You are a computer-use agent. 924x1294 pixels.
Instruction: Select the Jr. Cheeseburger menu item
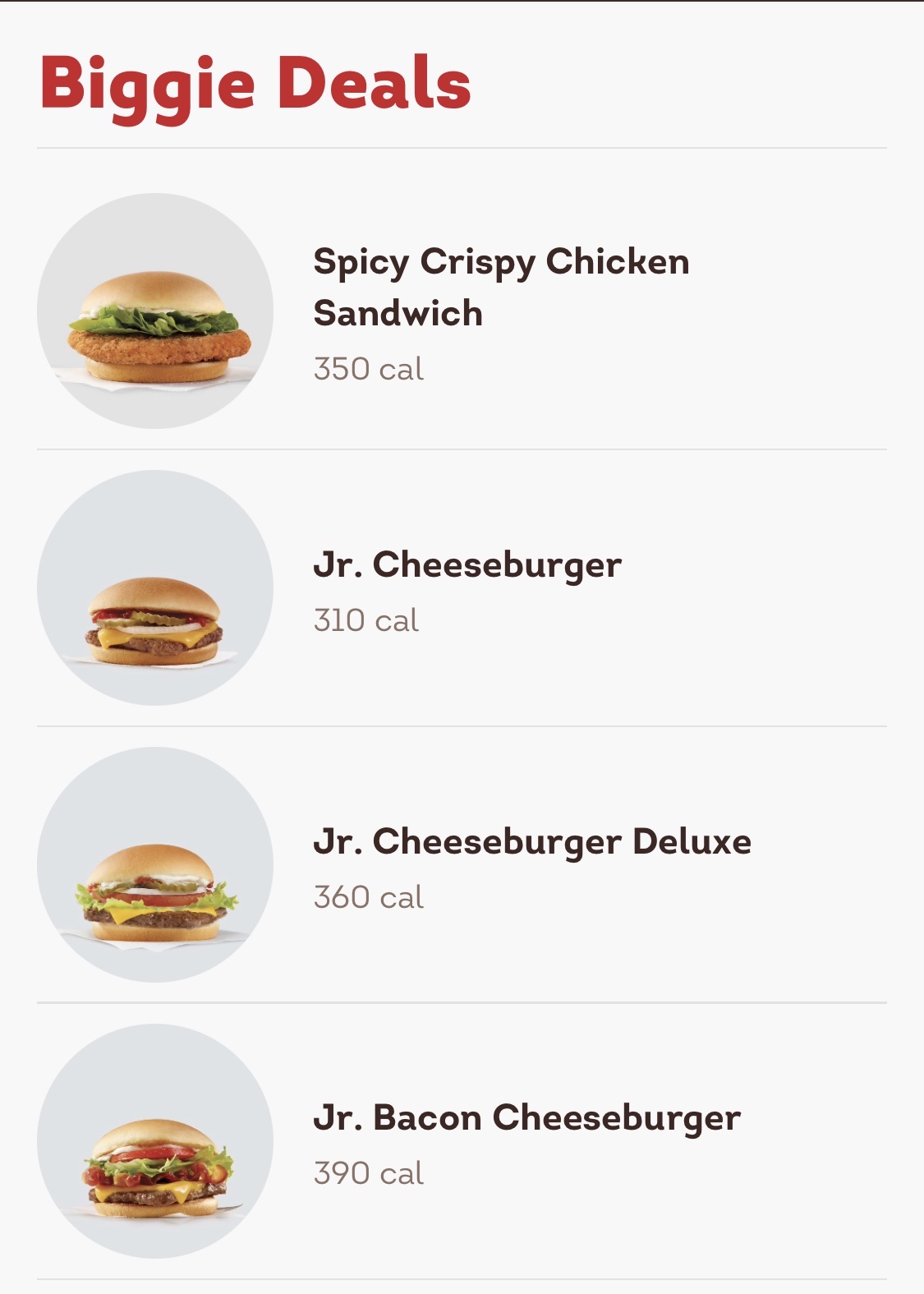coord(467,565)
